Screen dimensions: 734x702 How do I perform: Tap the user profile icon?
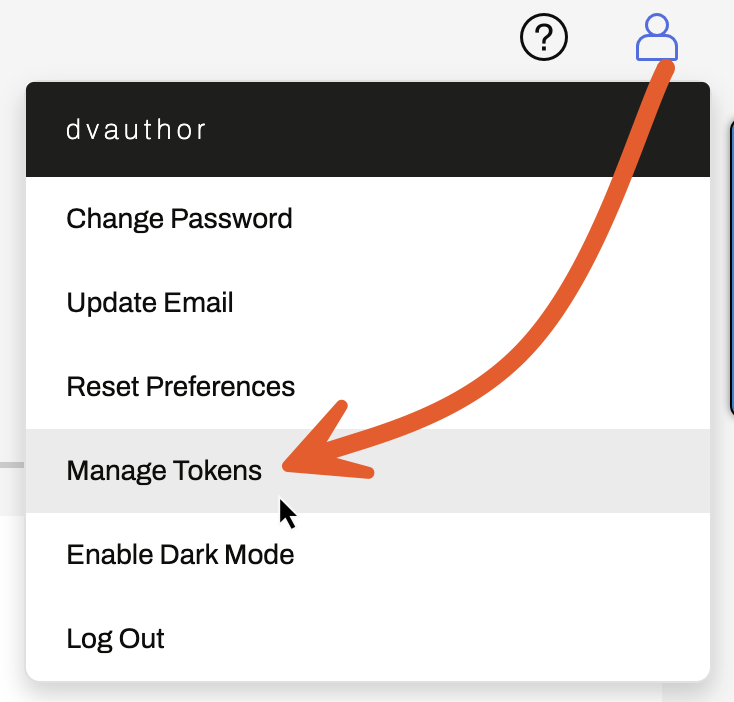pyautogui.click(x=657, y=38)
